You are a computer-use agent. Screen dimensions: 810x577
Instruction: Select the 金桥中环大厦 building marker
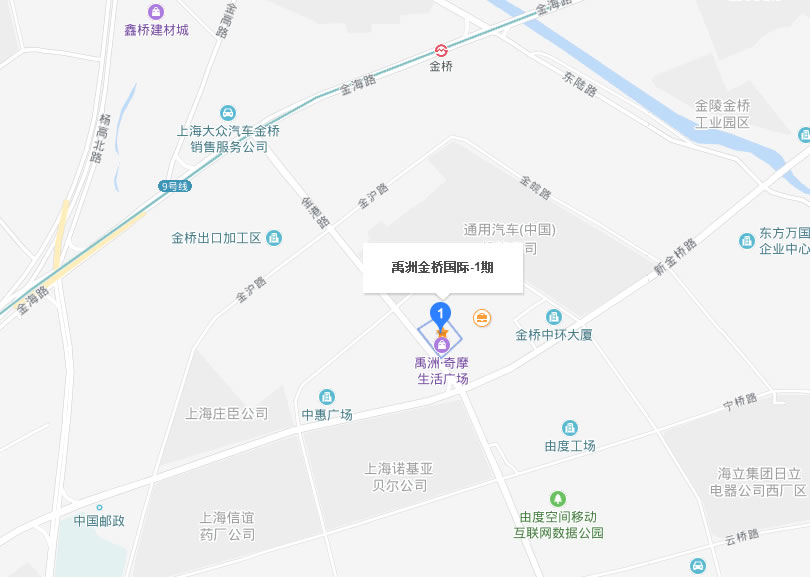tap(554, 317)
